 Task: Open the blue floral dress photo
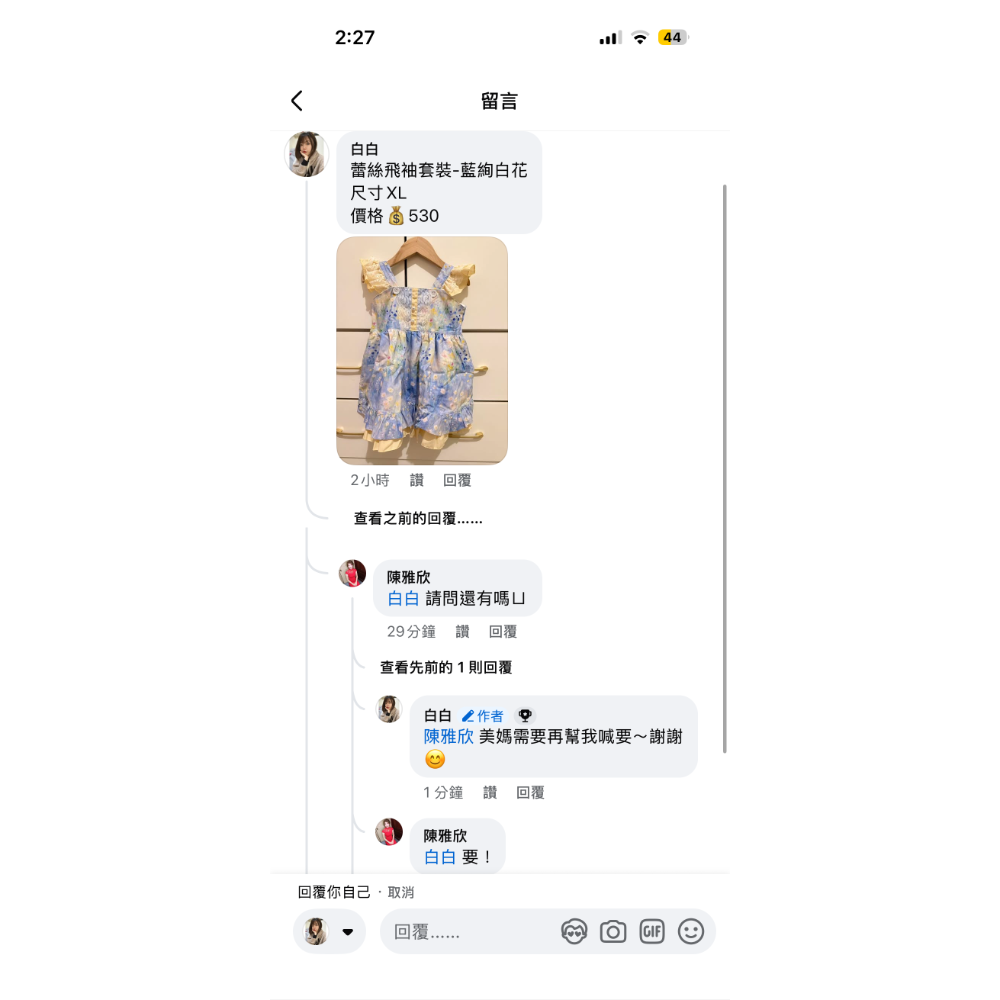(422, 350)
